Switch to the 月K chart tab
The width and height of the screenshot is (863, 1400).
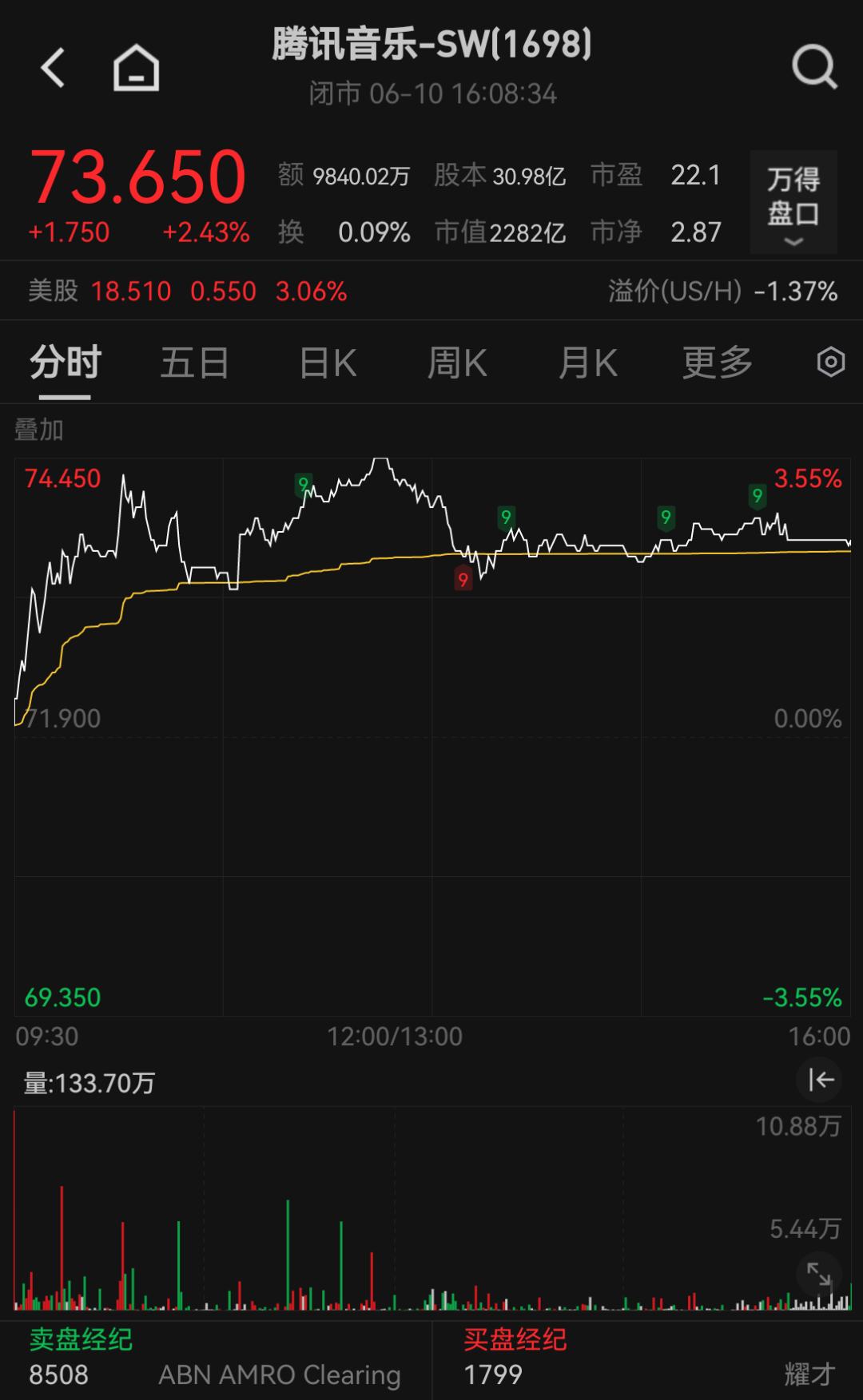[x=588, y=363]
